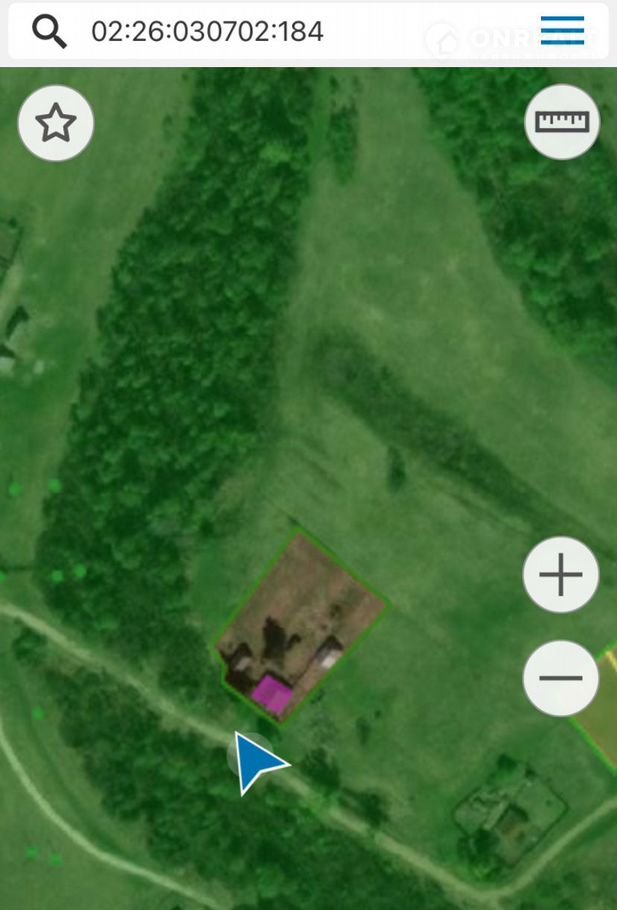Add this parcel to favorites
This screenshot has width=617, height=910.
[56, 124]
